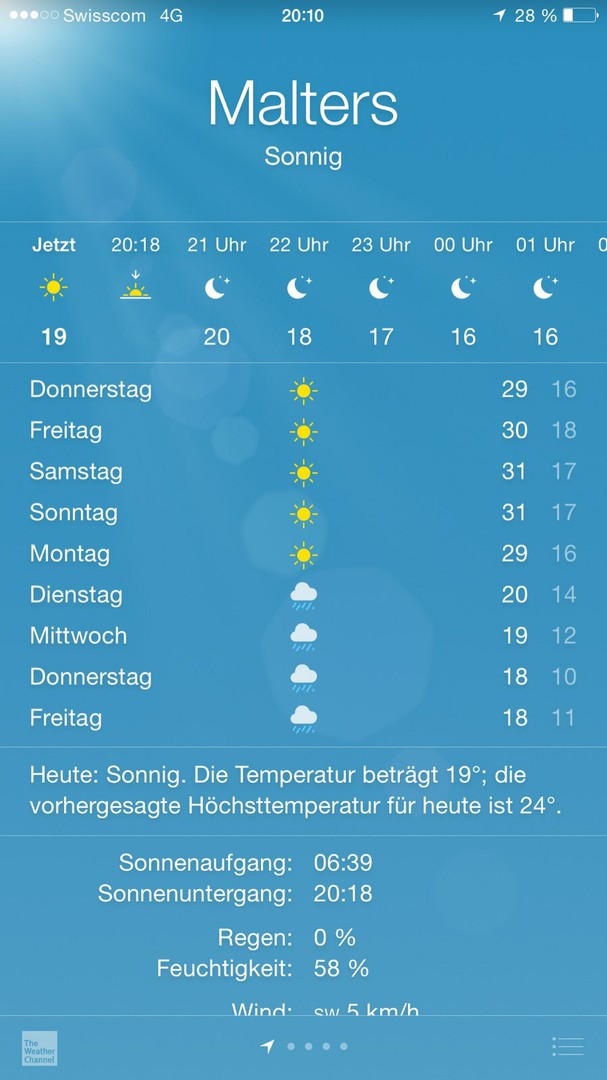The height and width of the screenshot is (1080, 607).
Task: Open The Weather Channel link
Action: click(x=39, y=1048)
